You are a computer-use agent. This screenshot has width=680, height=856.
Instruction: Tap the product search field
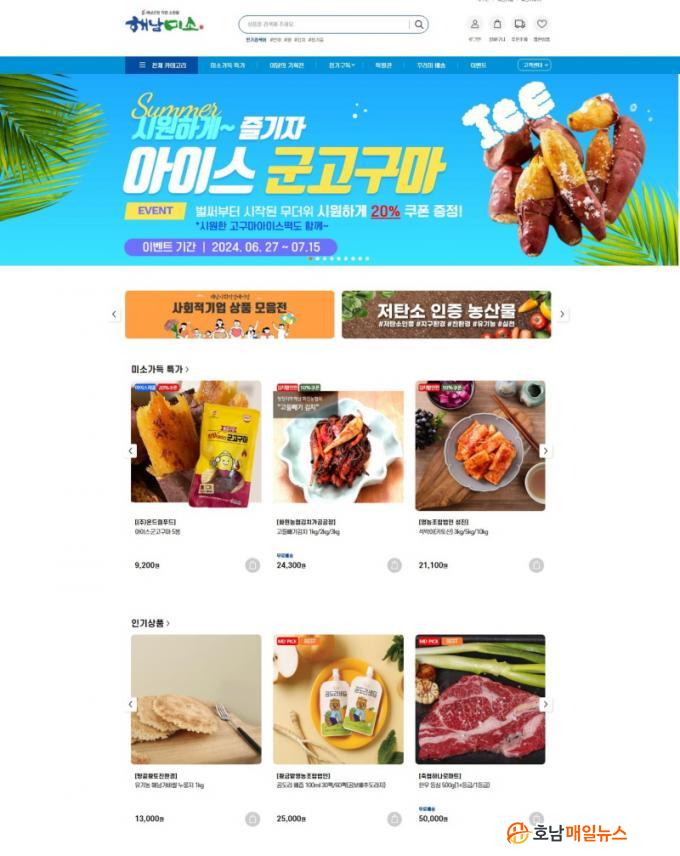coord(325,25)
